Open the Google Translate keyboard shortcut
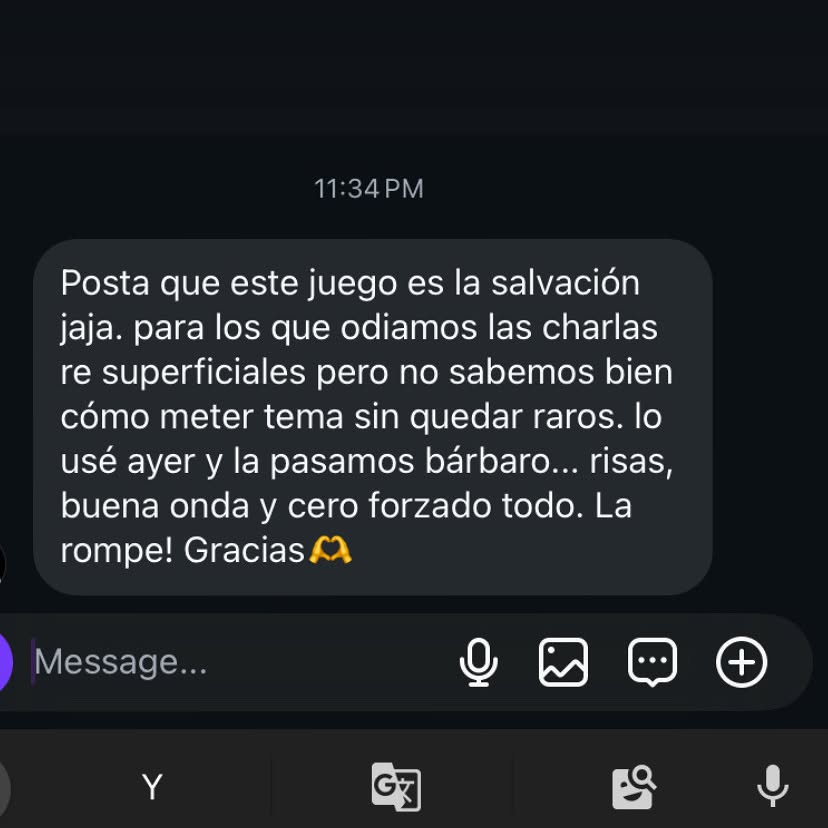828x828 pixels. 397,787
